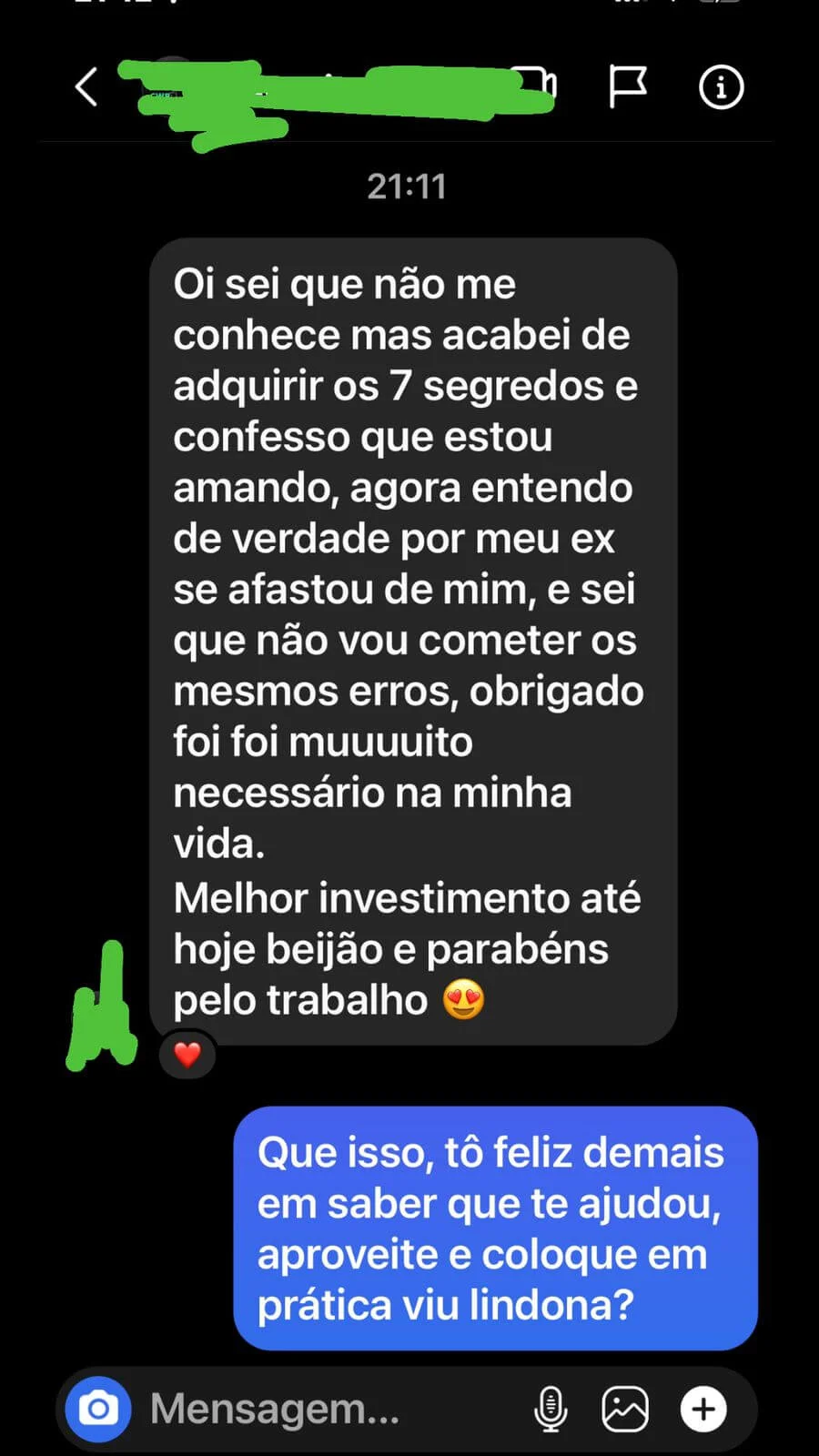Go back to the message list
819x1456 pixels.
click(x=86, y=87)
